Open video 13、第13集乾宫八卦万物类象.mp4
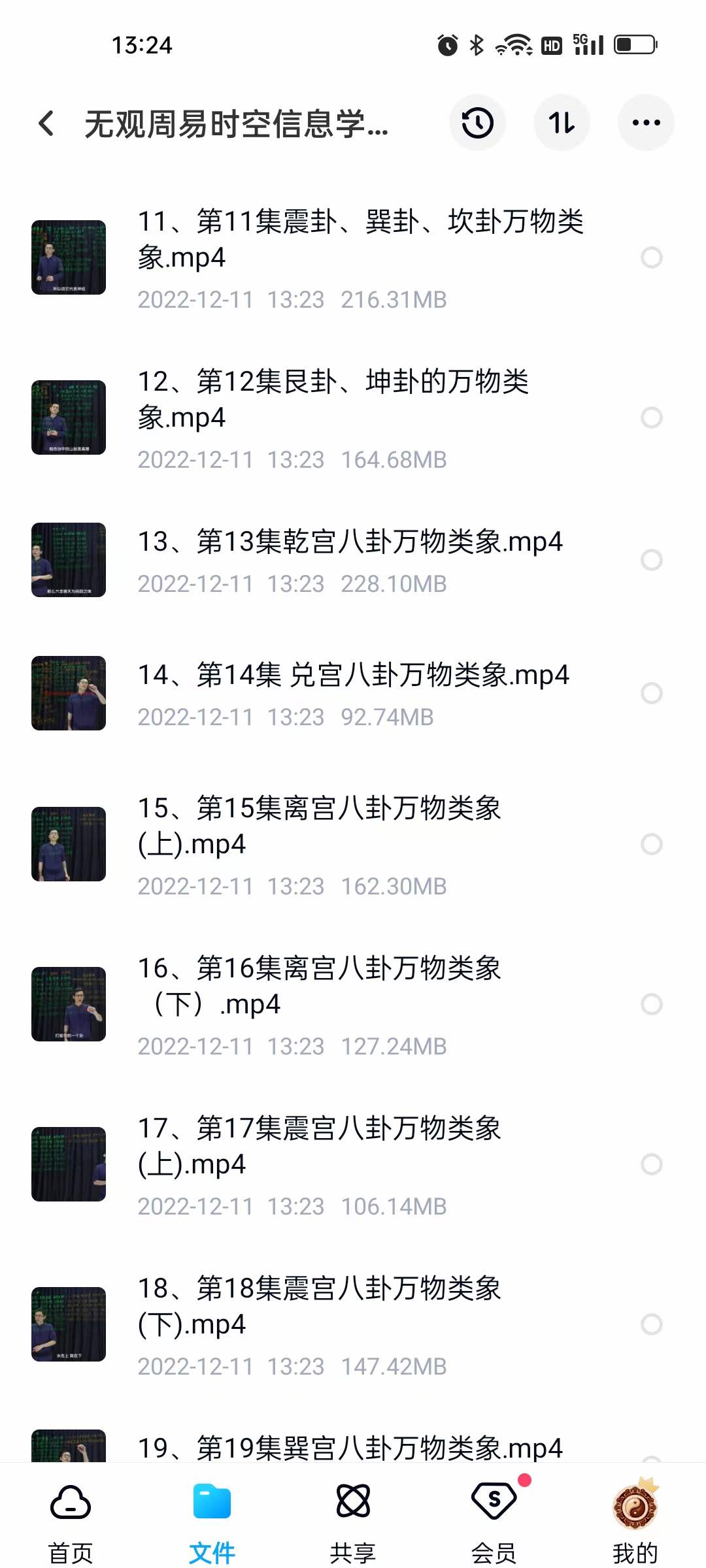The image size is (706, 1568). 350,542
